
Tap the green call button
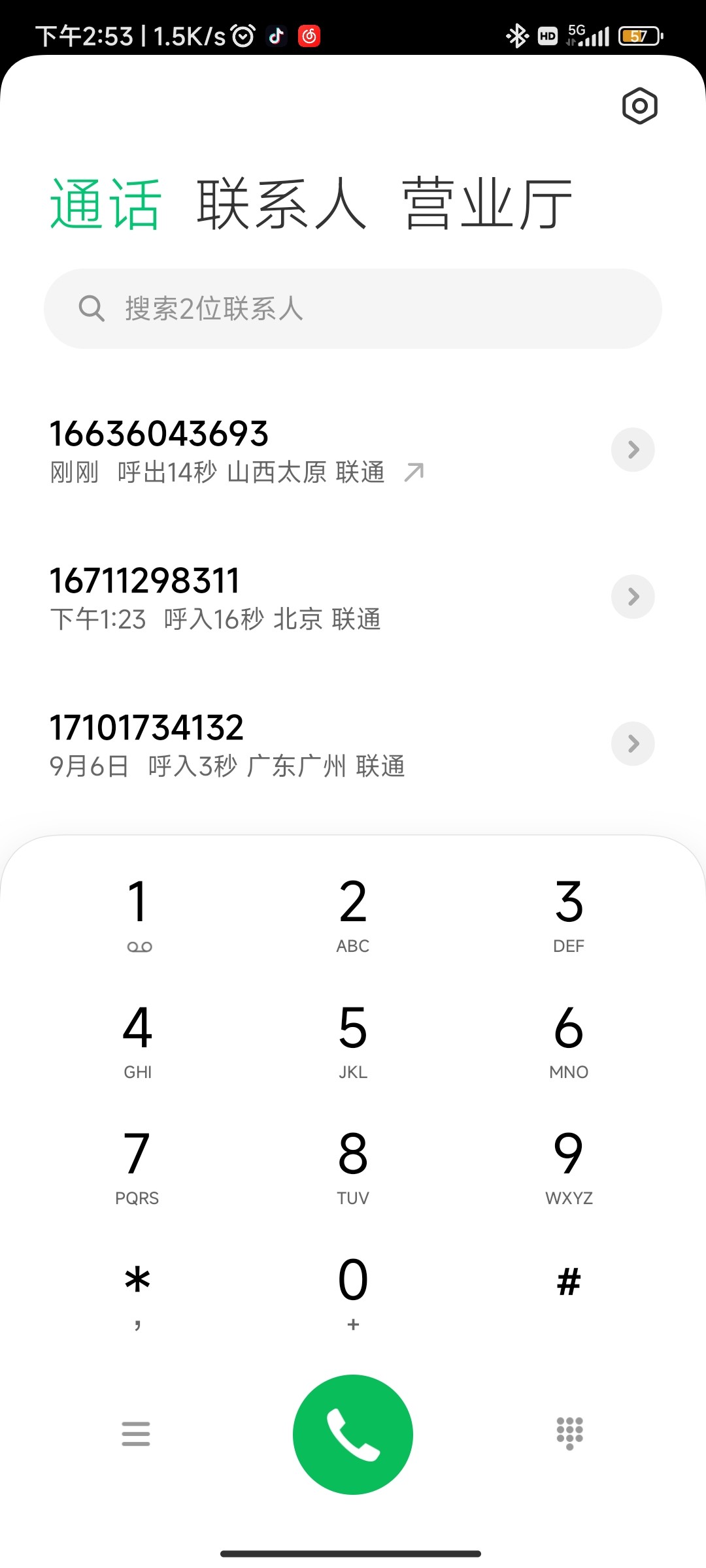tap(352, 1435)
